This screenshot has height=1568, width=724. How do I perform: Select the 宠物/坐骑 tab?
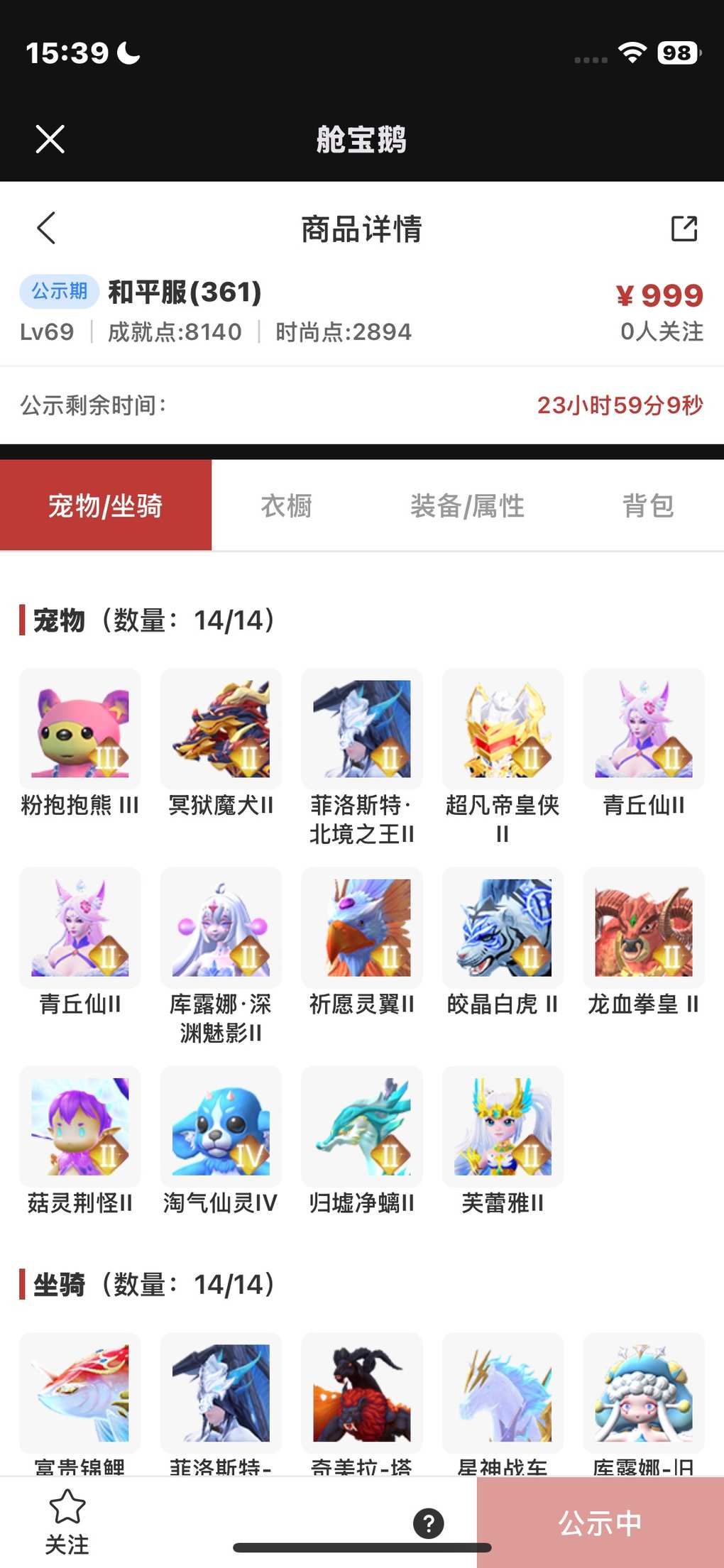click(106, 506)
